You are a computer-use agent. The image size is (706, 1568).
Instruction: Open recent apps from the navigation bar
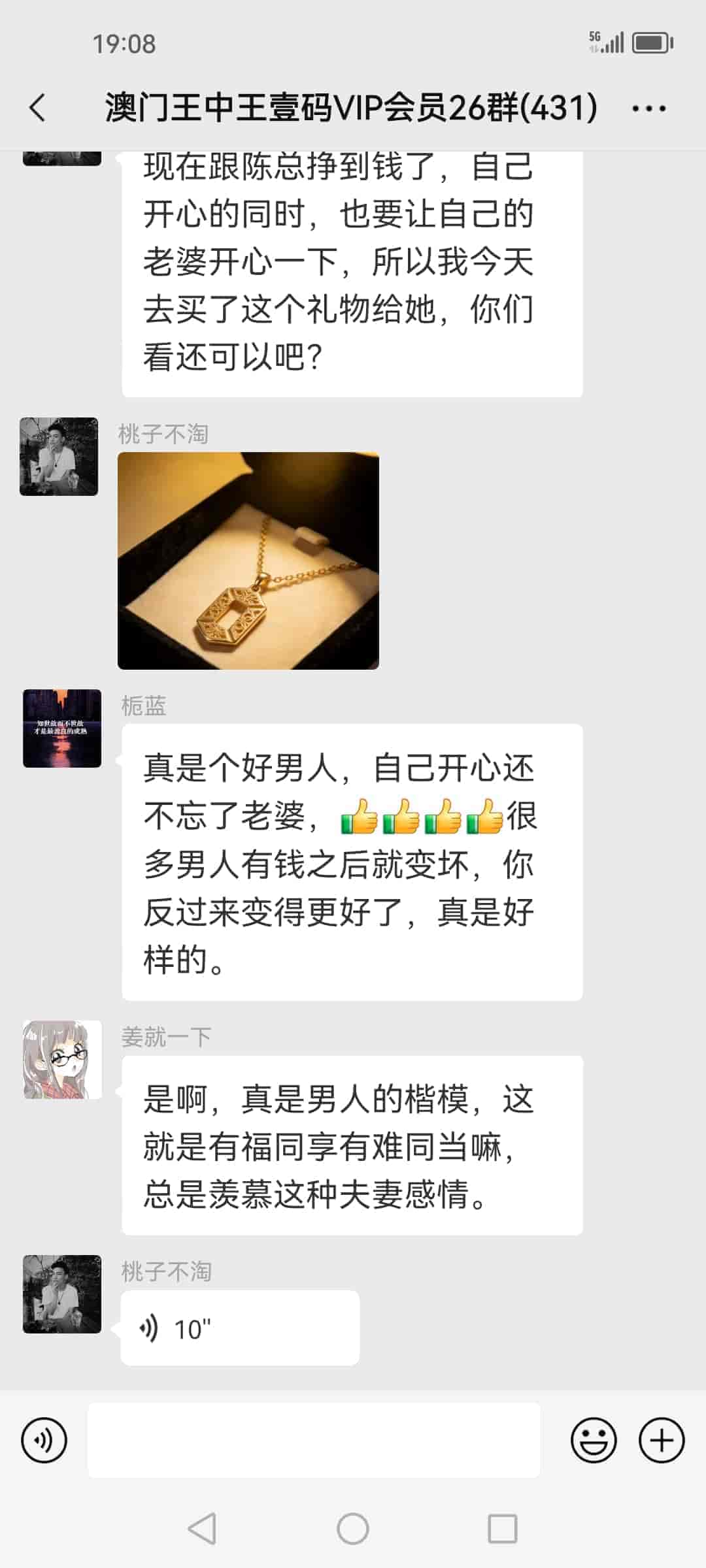pos(503,1529)
